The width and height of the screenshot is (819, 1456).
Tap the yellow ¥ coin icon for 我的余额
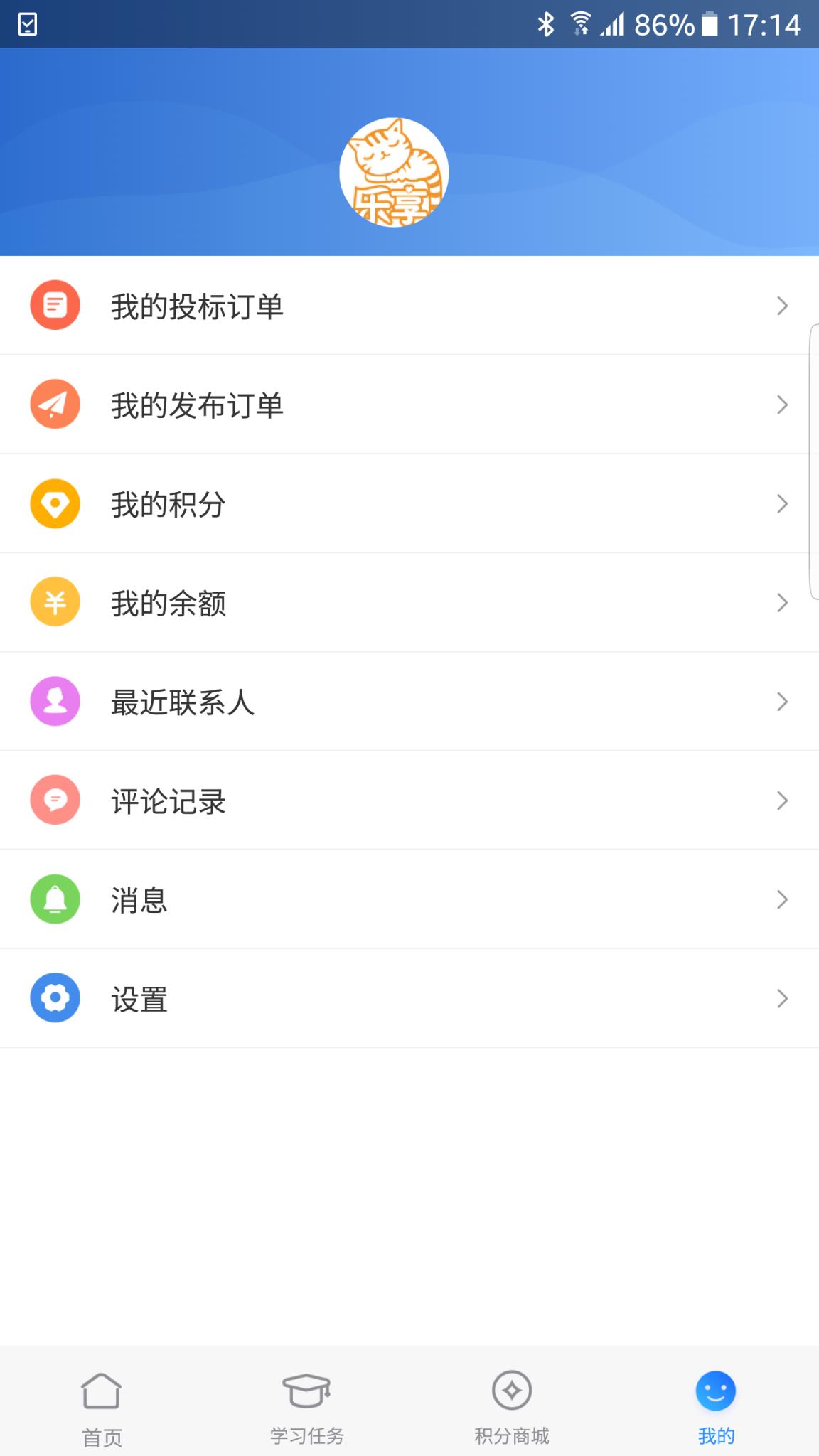pos(55,602)
